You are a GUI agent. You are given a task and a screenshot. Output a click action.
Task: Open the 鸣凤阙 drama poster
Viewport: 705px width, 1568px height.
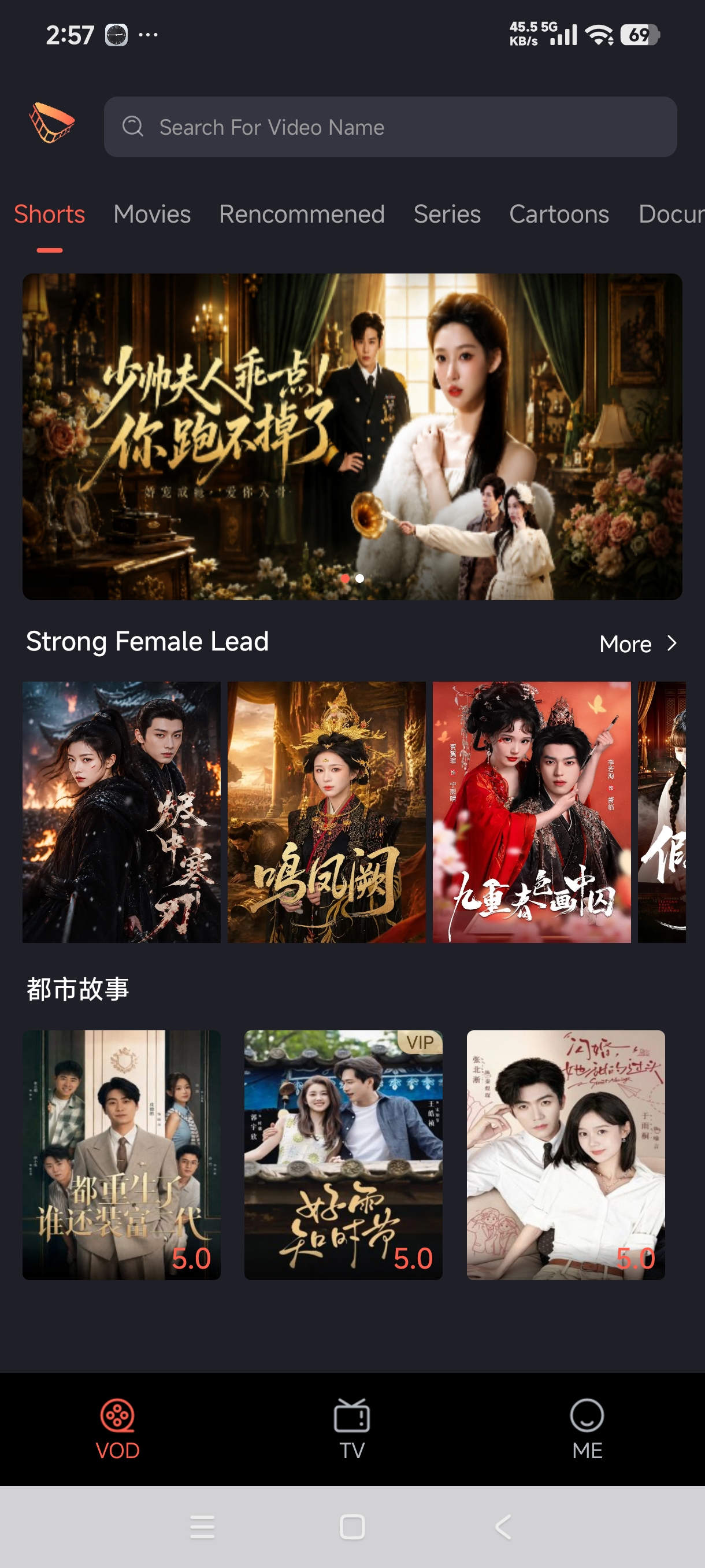(x=326, y=812)
